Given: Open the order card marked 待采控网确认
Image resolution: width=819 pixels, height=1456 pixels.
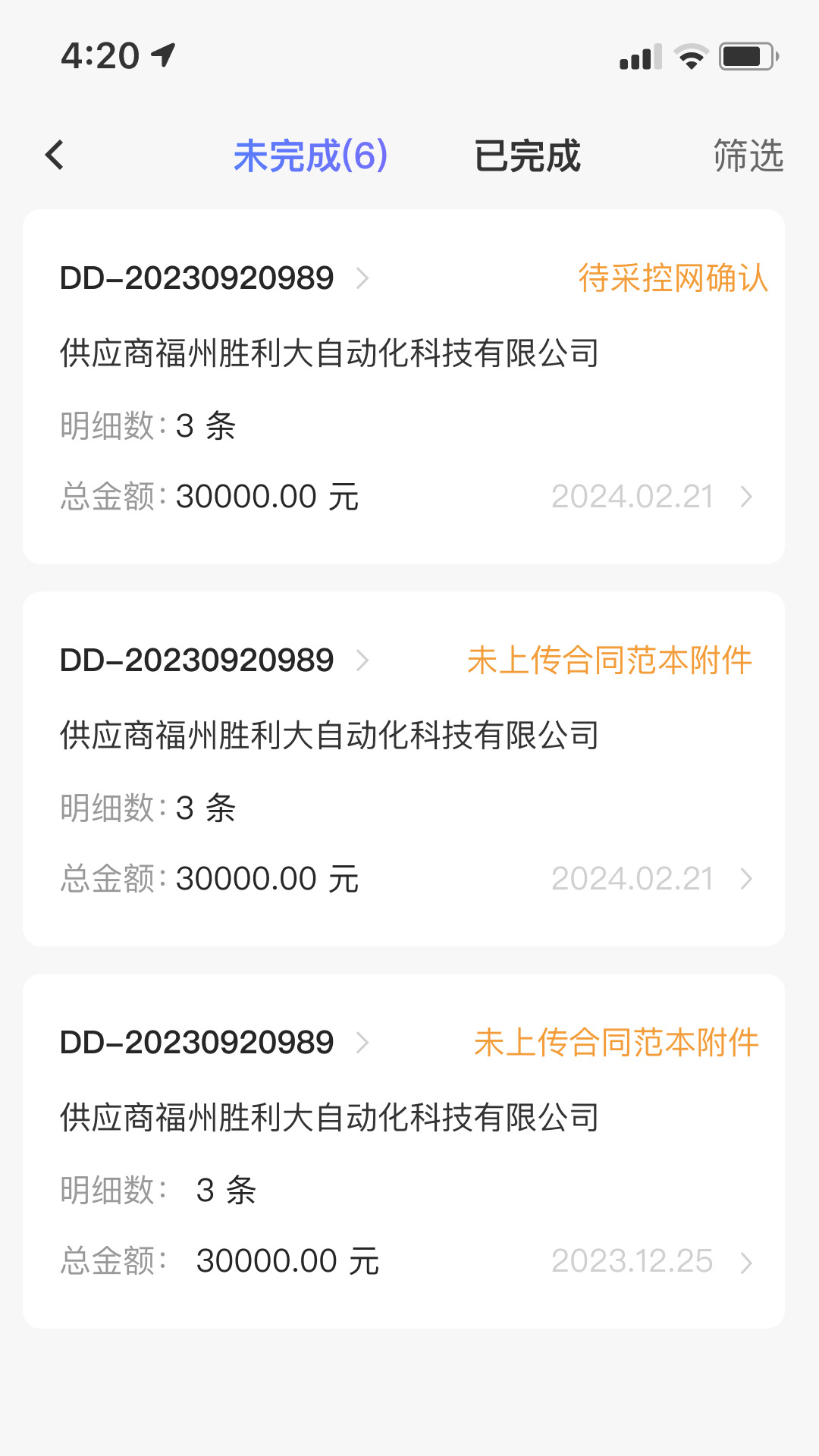Looking at the screenshot, I should click(x=403, y=387).
